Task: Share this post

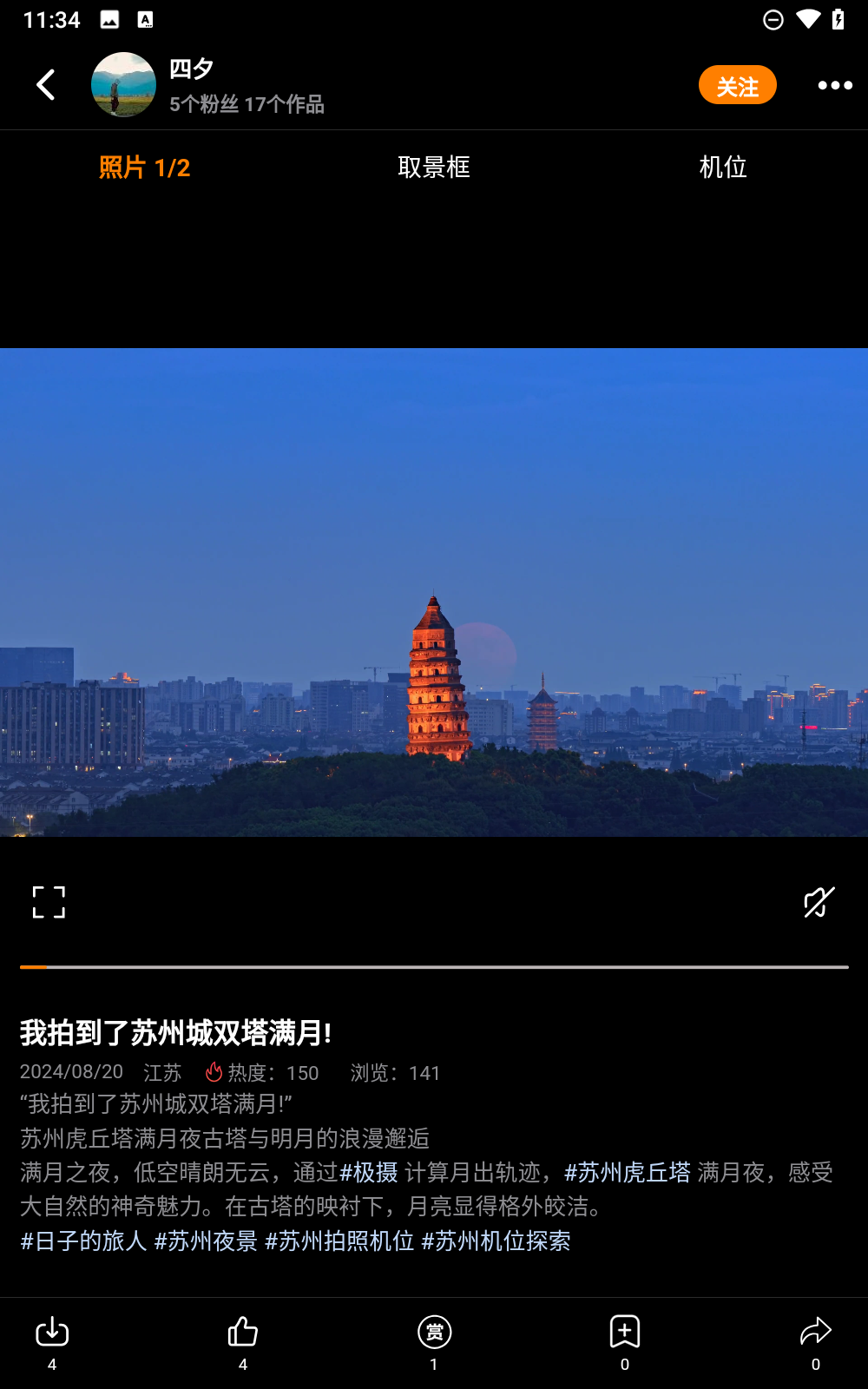Action: (815, 1341)
